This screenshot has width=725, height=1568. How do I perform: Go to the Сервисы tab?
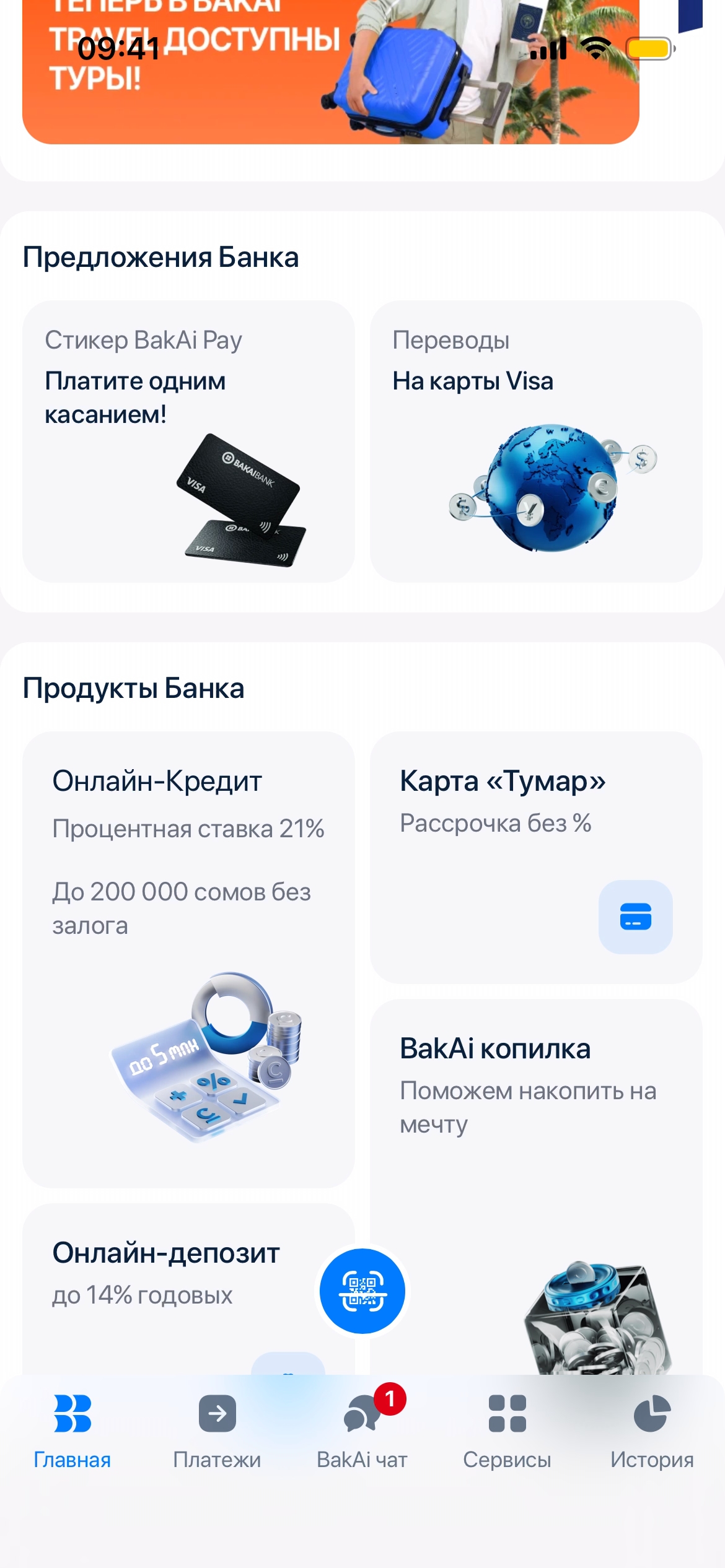507,1432
